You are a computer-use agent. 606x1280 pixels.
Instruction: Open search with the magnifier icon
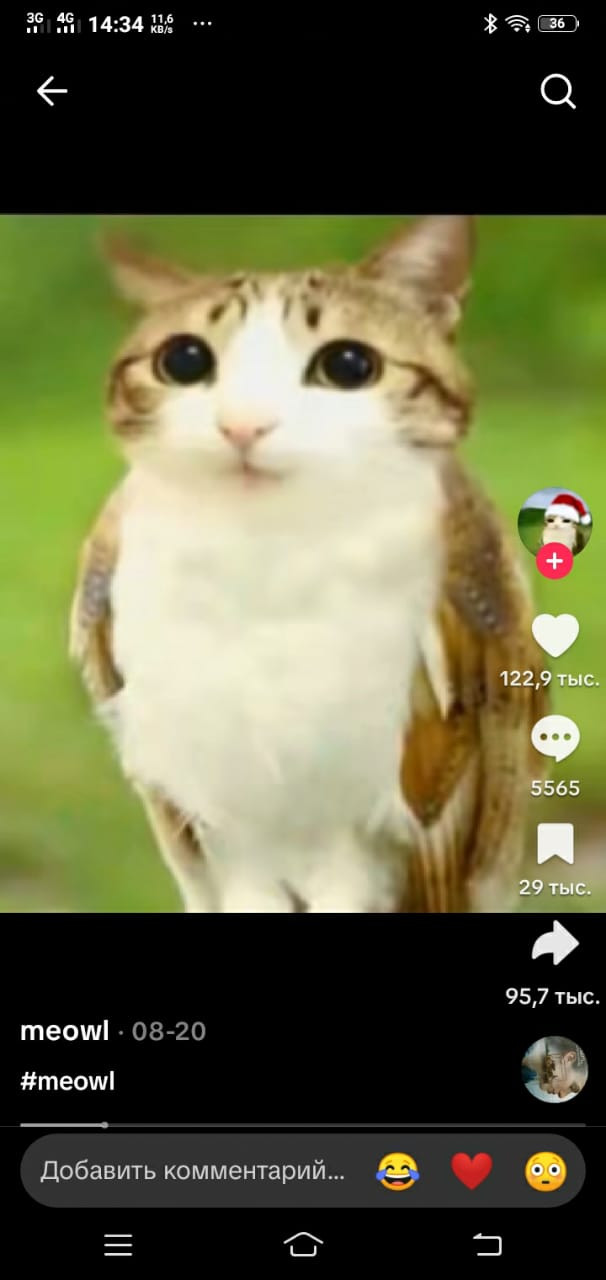(x=557, y=91)
